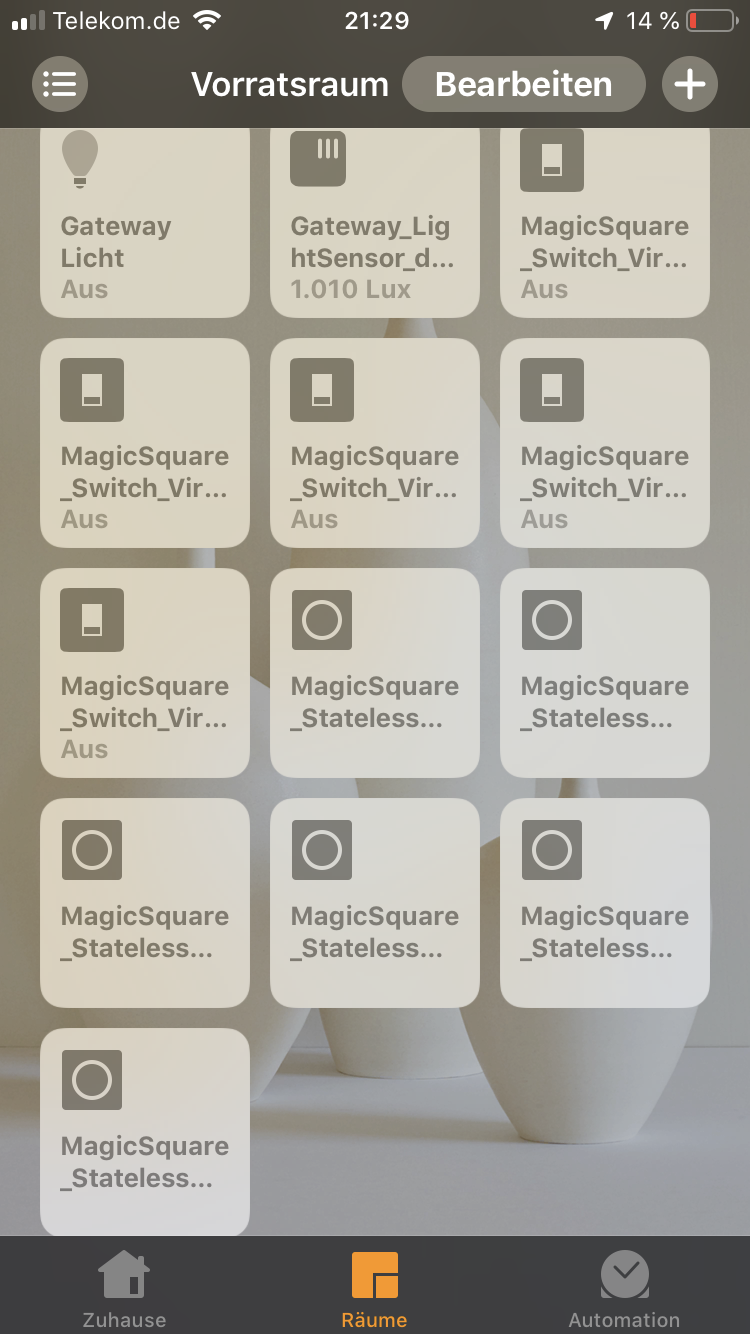Toggle the Gateway Licht tile
The image size is (750, 1334).
(x=144, y=224)
